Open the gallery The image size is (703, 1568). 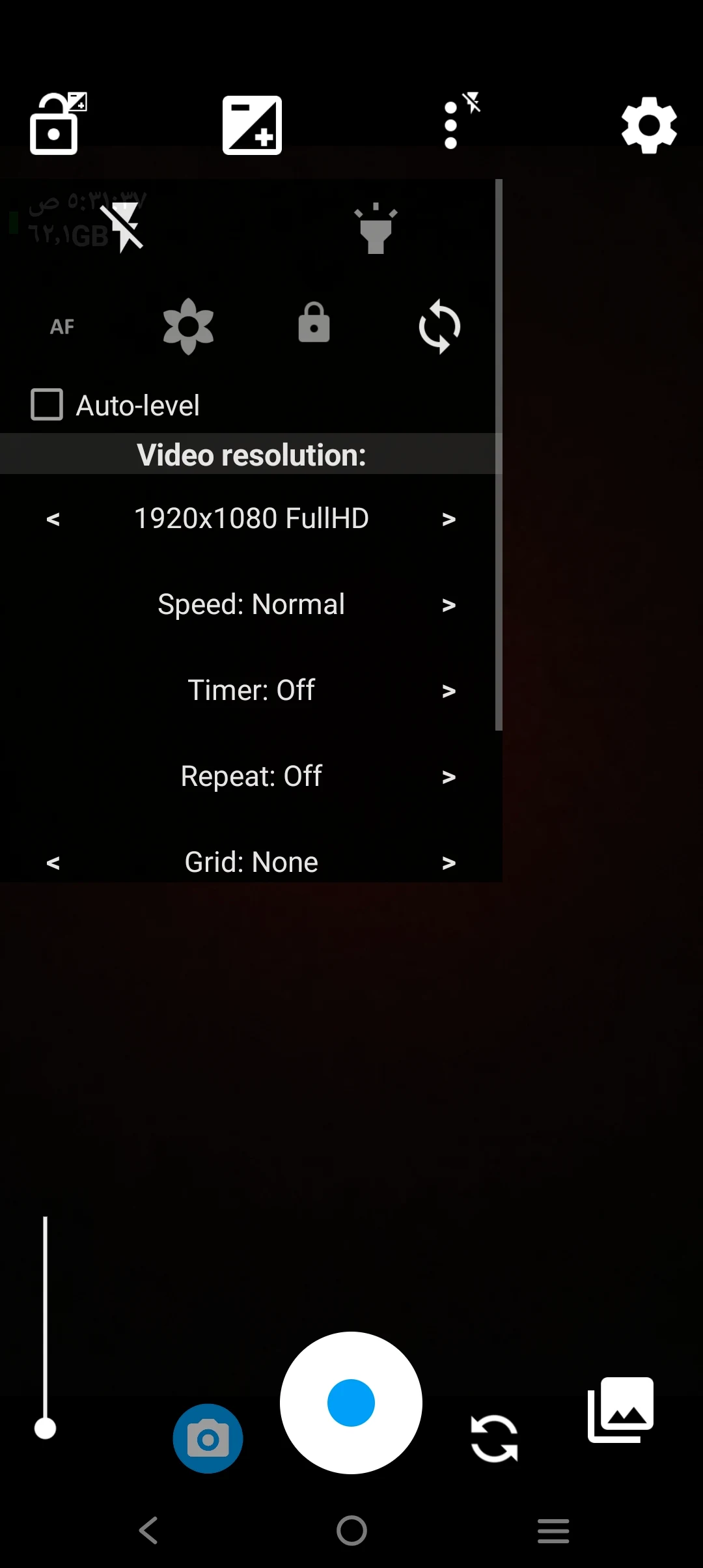(x=620, y=1410)
